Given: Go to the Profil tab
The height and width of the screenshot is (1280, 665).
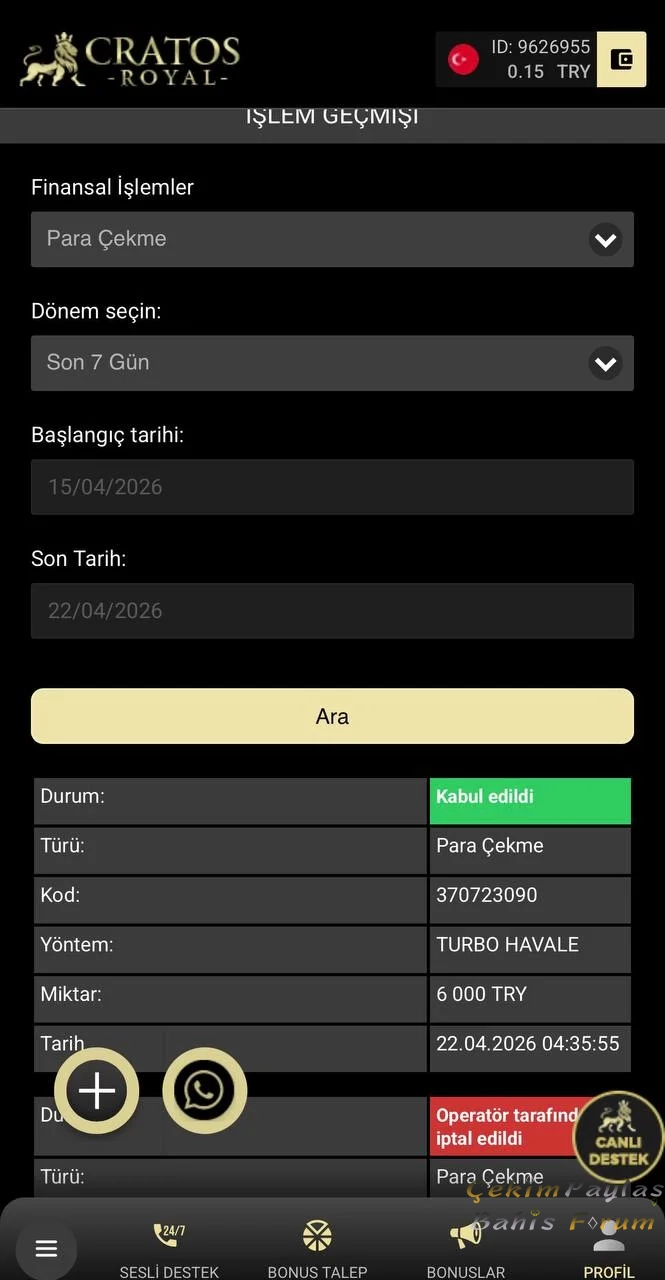Looking at the screenshot, I should coord(608,1250).
